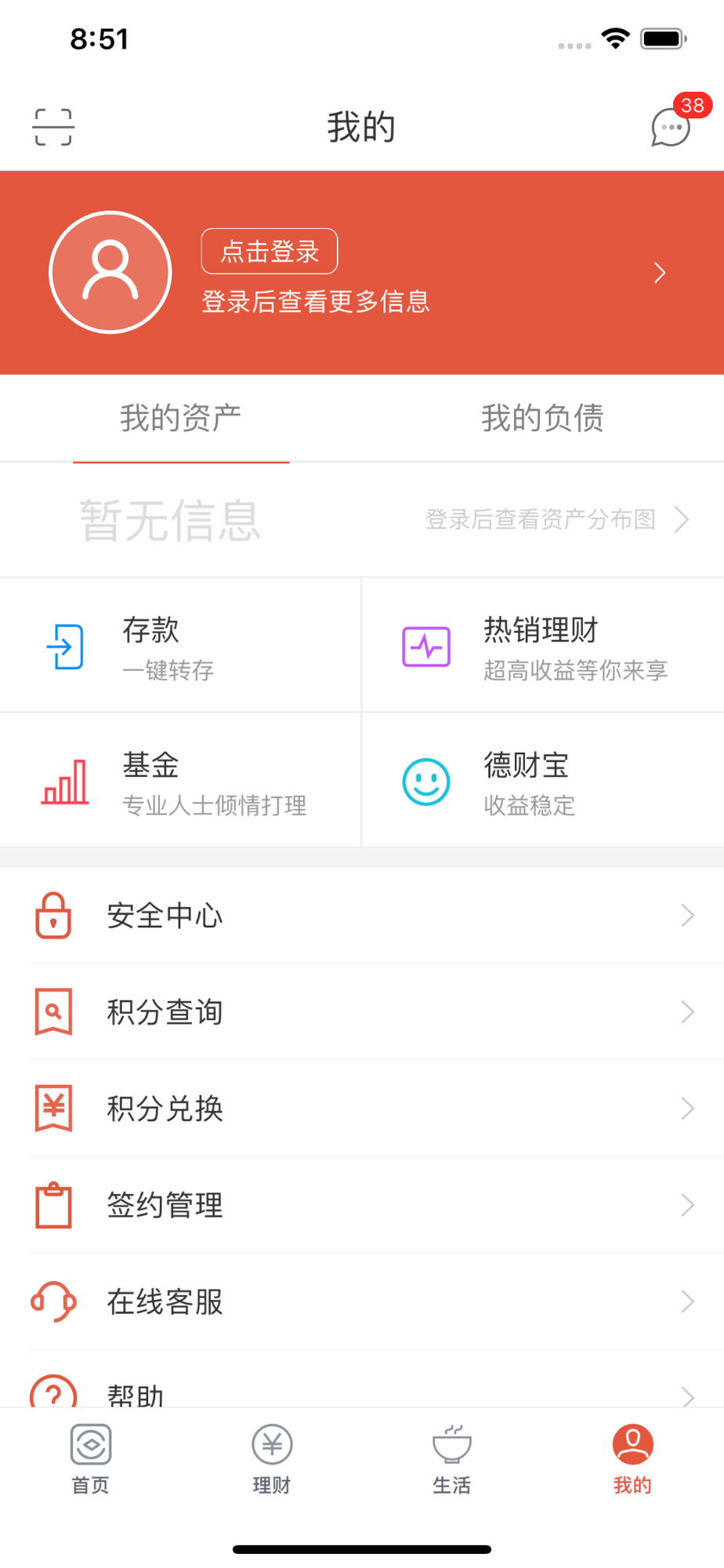Open the 存款 card
Image resolution: width=724 pixels, height=1568 pixels.
click(180, 646)
